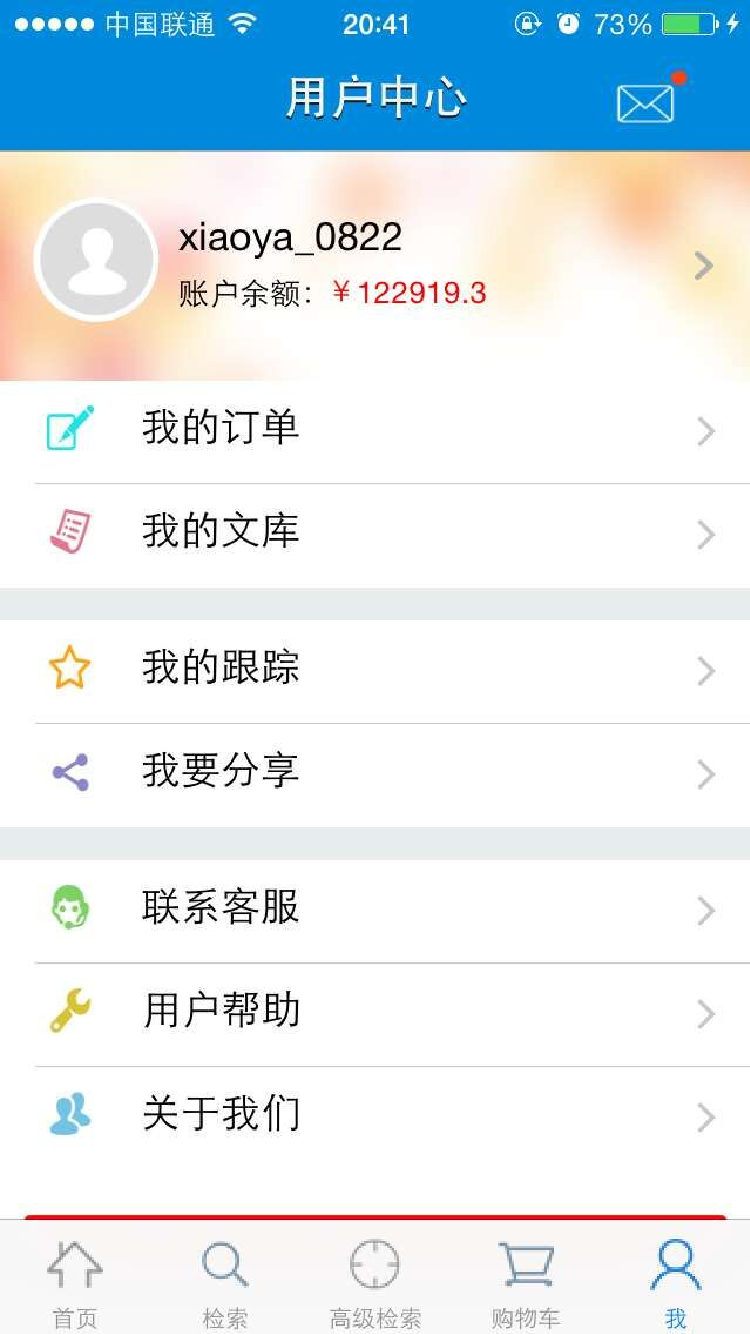Click the people icon next to 关于我们
This screenshot has width=750, height=1334.
[69, 1112]
